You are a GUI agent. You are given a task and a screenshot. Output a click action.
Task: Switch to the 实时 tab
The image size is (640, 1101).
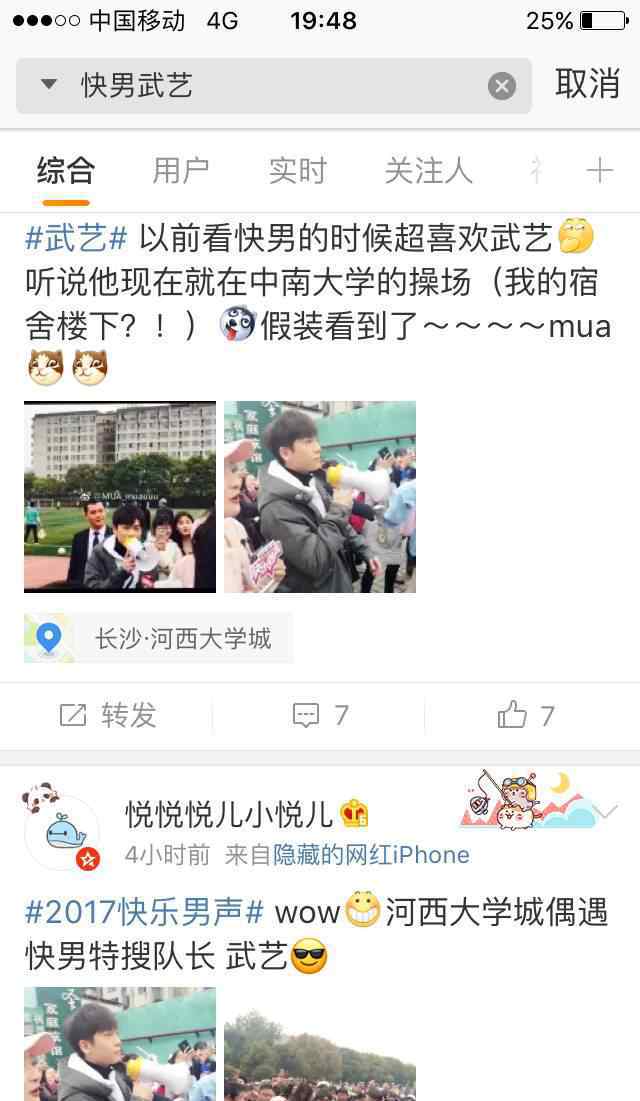click(x=297, y=171)
